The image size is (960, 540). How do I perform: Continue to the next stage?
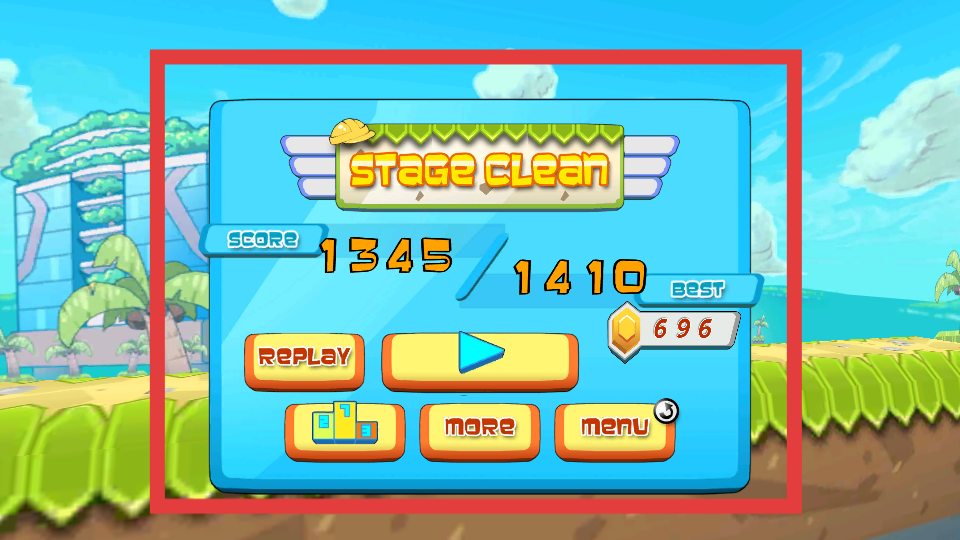click(x=480, y=358)
